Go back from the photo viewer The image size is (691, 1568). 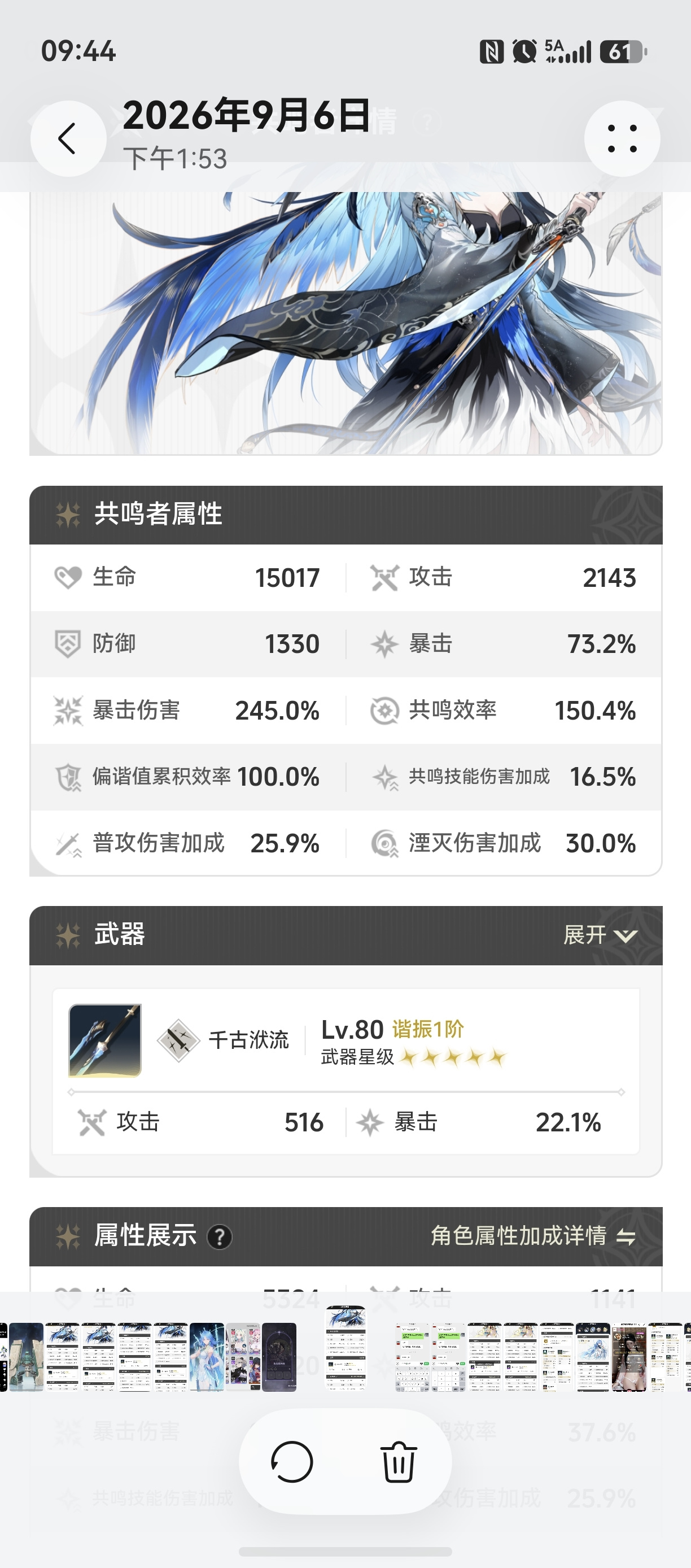[68, 139]
